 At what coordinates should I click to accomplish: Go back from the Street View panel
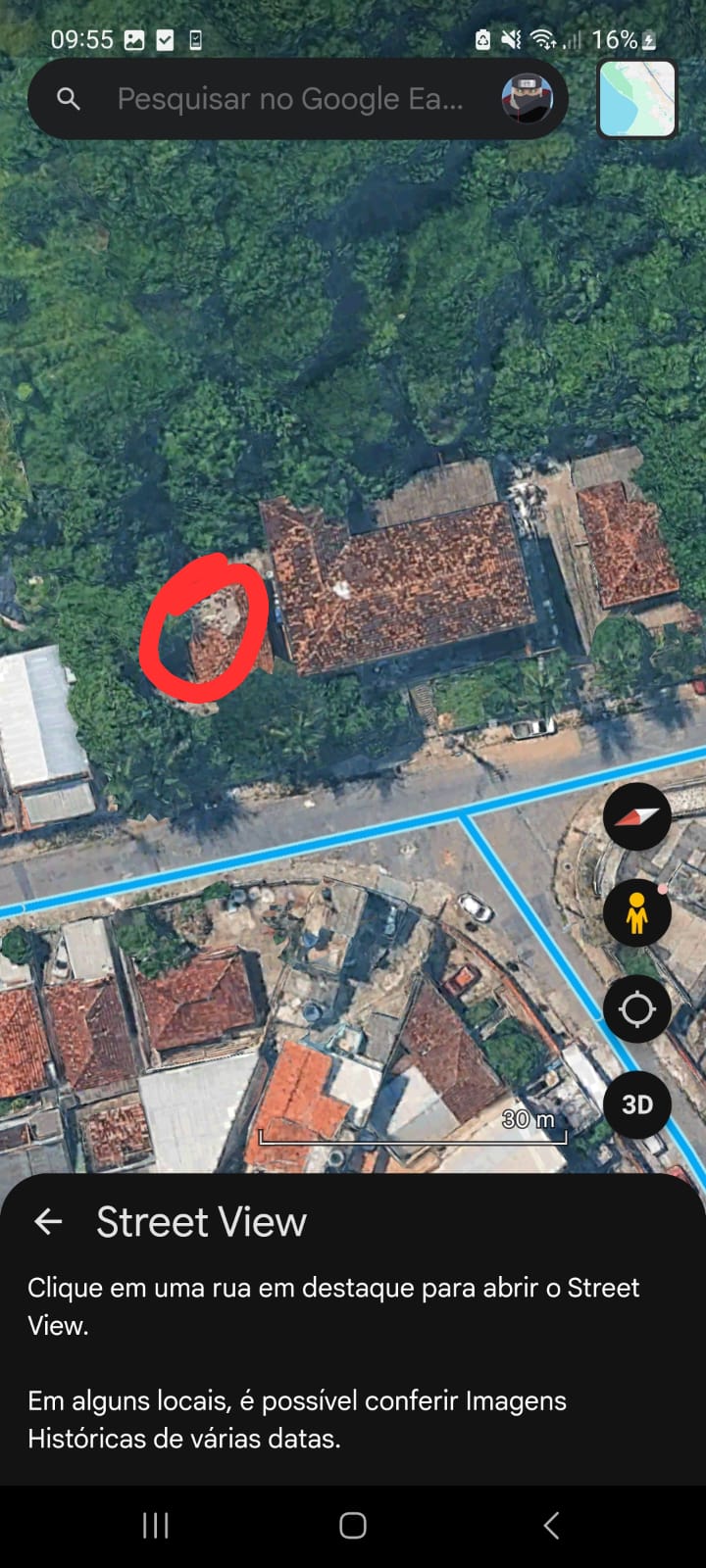coord(48,1221)
